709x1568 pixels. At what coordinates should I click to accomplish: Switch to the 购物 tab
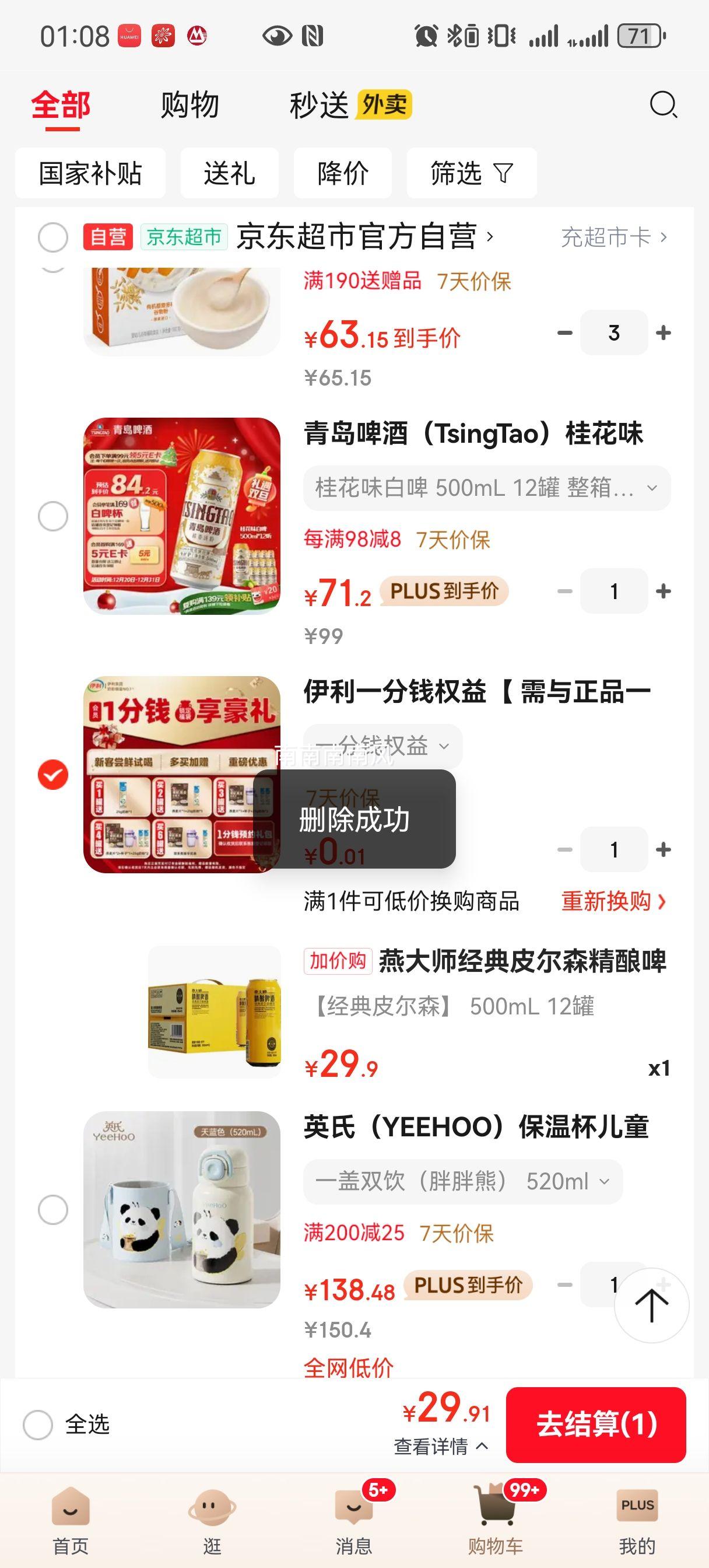click(x=189, y=104)
